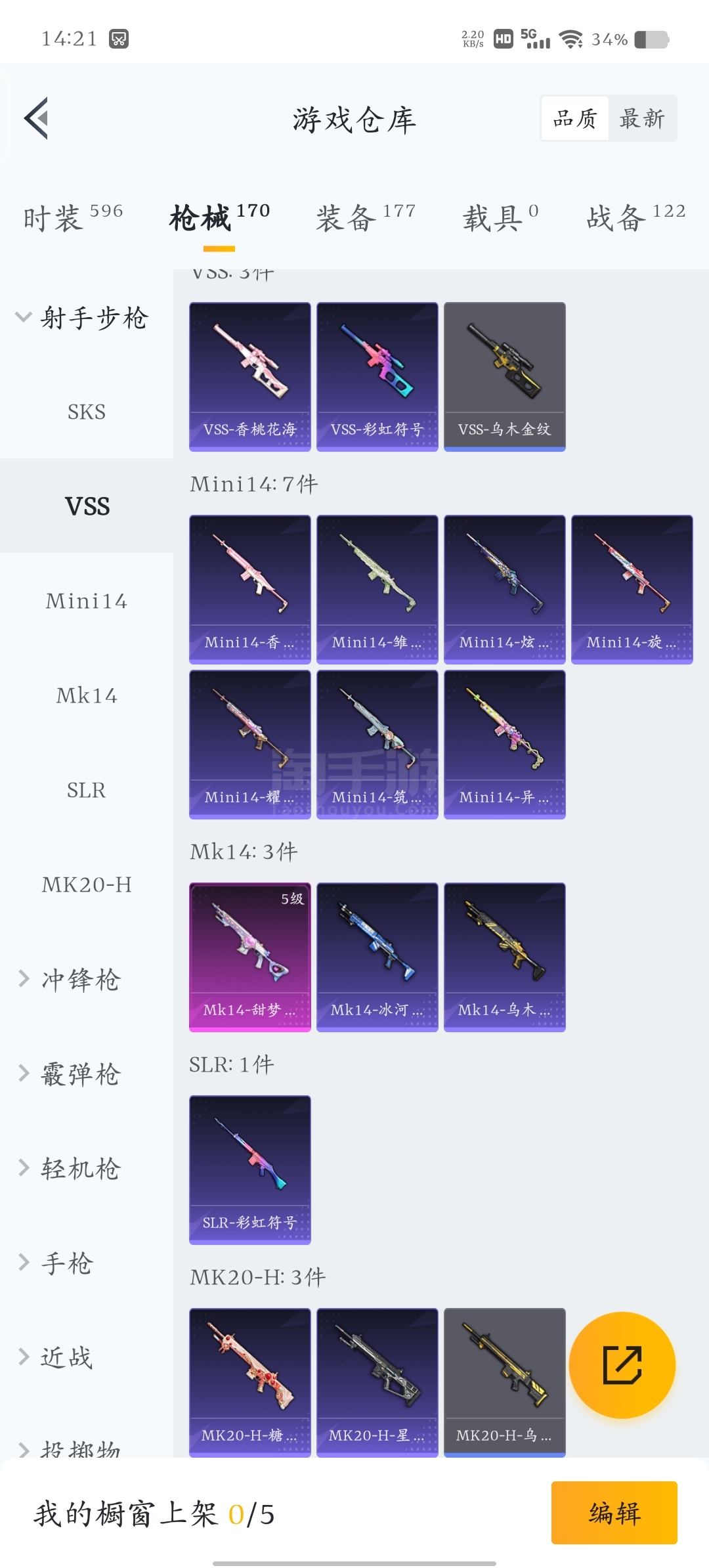Select Mini14 in the side list
This screenshot has height=1568, width=709.
tap(87, 601)
